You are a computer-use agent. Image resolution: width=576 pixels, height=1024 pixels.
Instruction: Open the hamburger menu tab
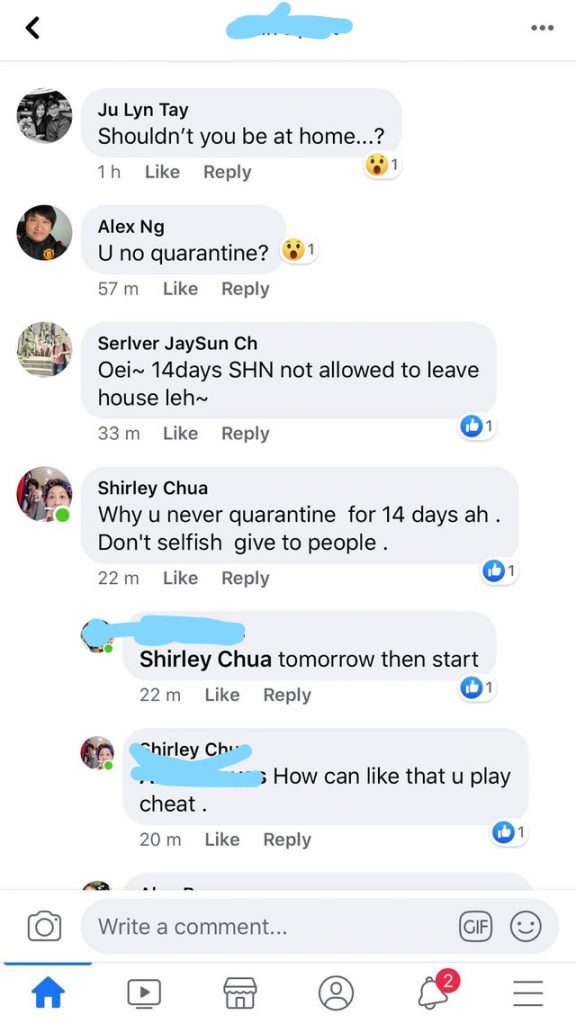(x=528, y=993)
